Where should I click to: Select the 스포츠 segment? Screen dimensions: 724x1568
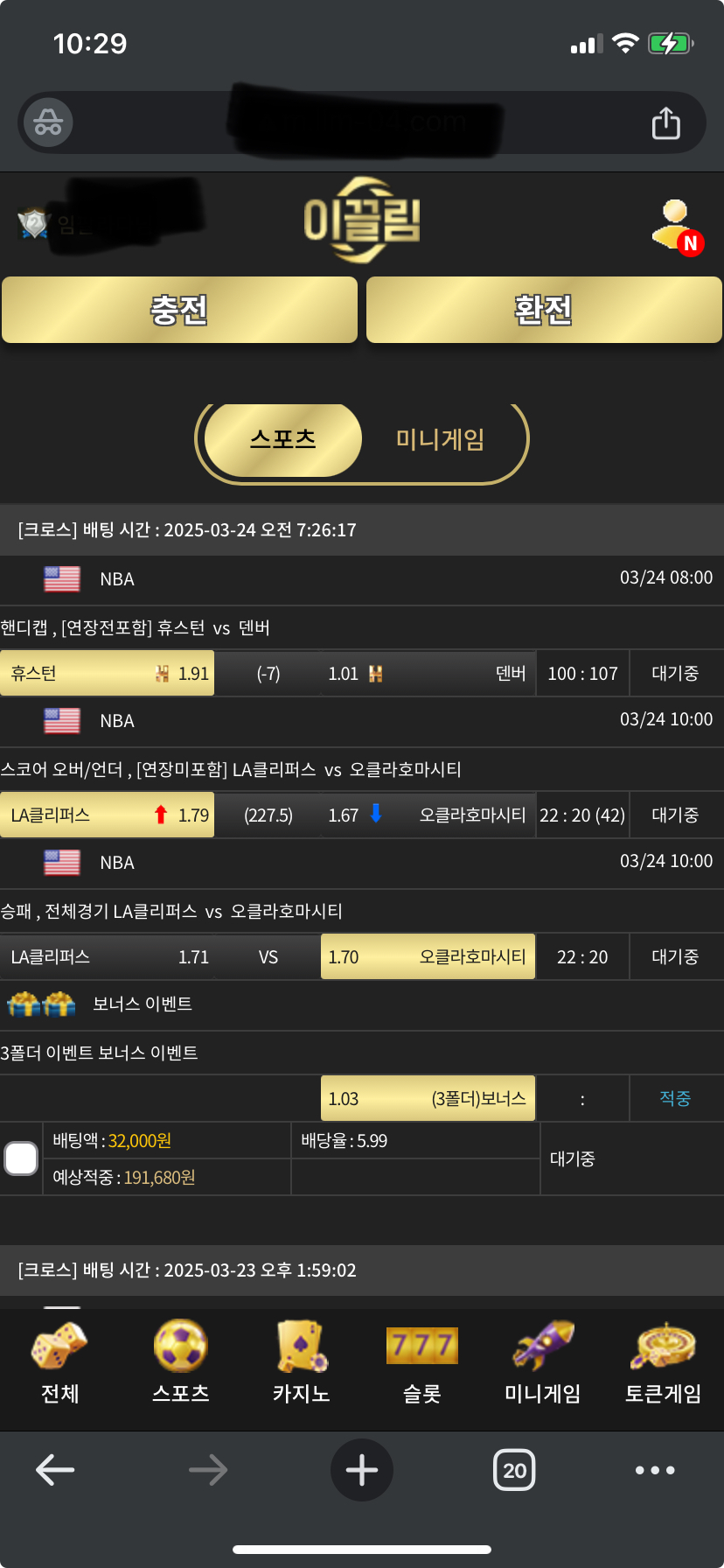tap(282, 439)
